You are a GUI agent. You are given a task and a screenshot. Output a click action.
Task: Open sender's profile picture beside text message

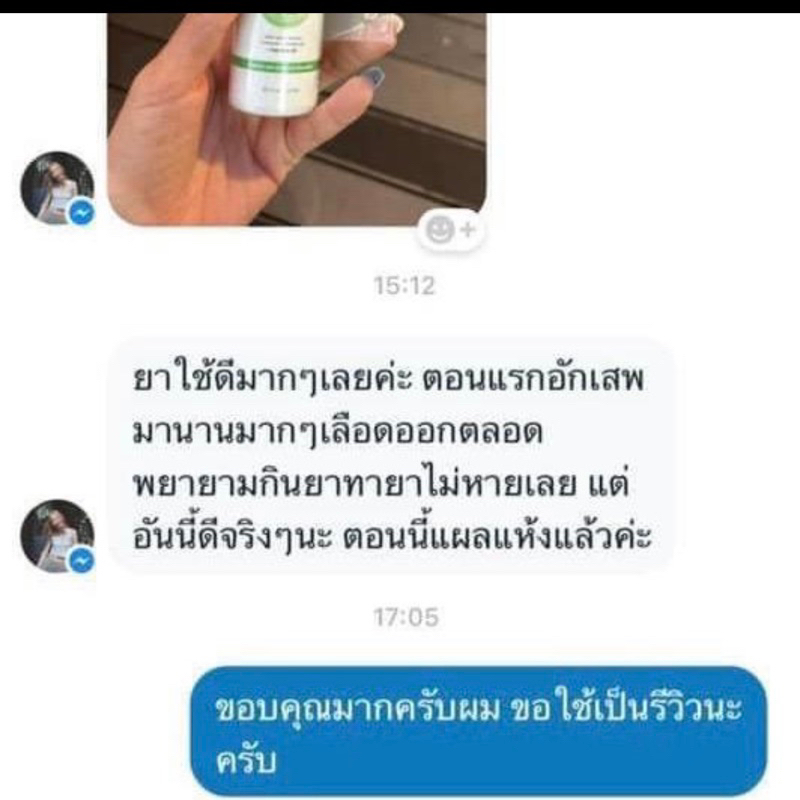click(57, 536)
